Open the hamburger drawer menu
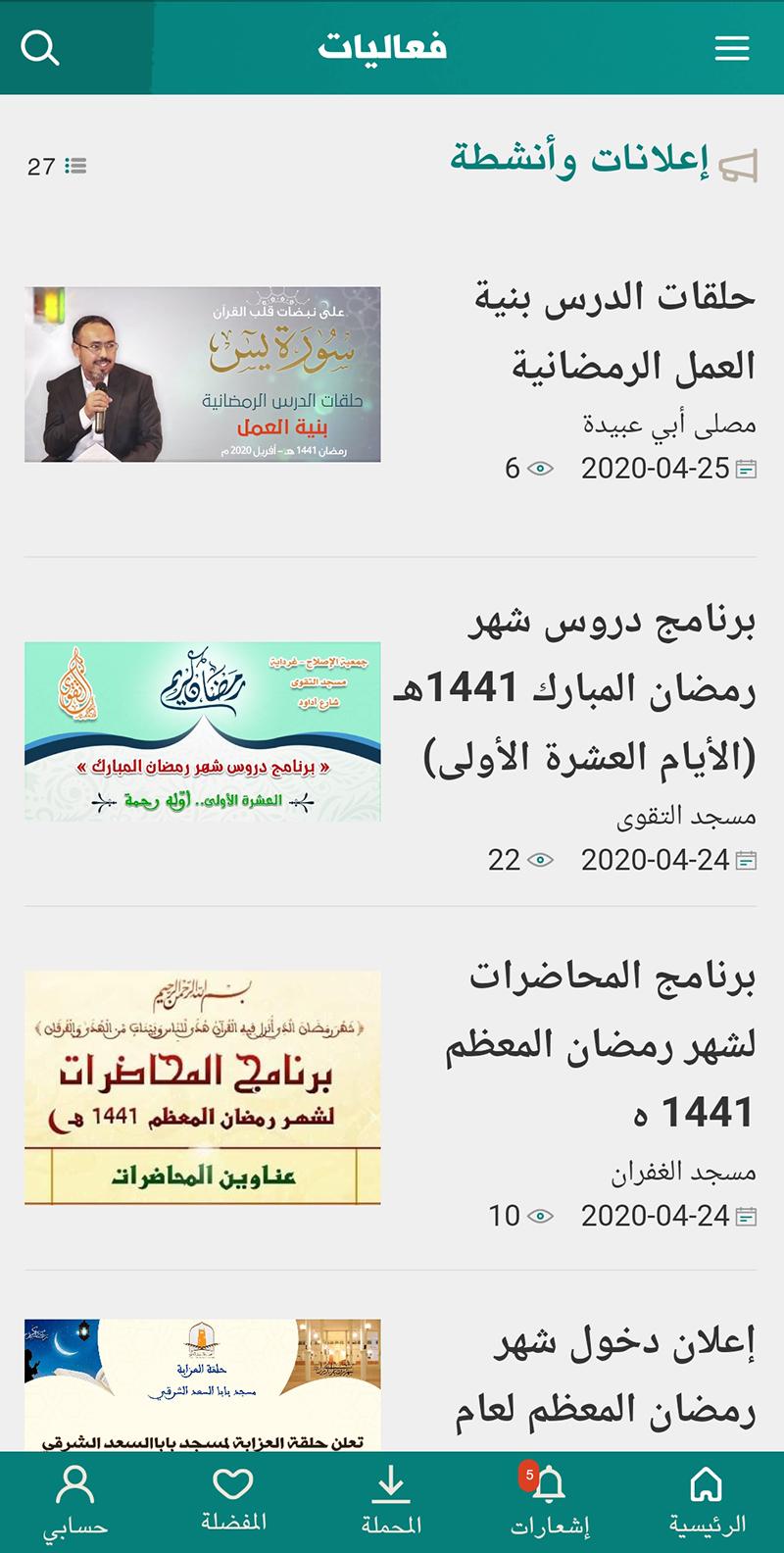 [732, 48]
